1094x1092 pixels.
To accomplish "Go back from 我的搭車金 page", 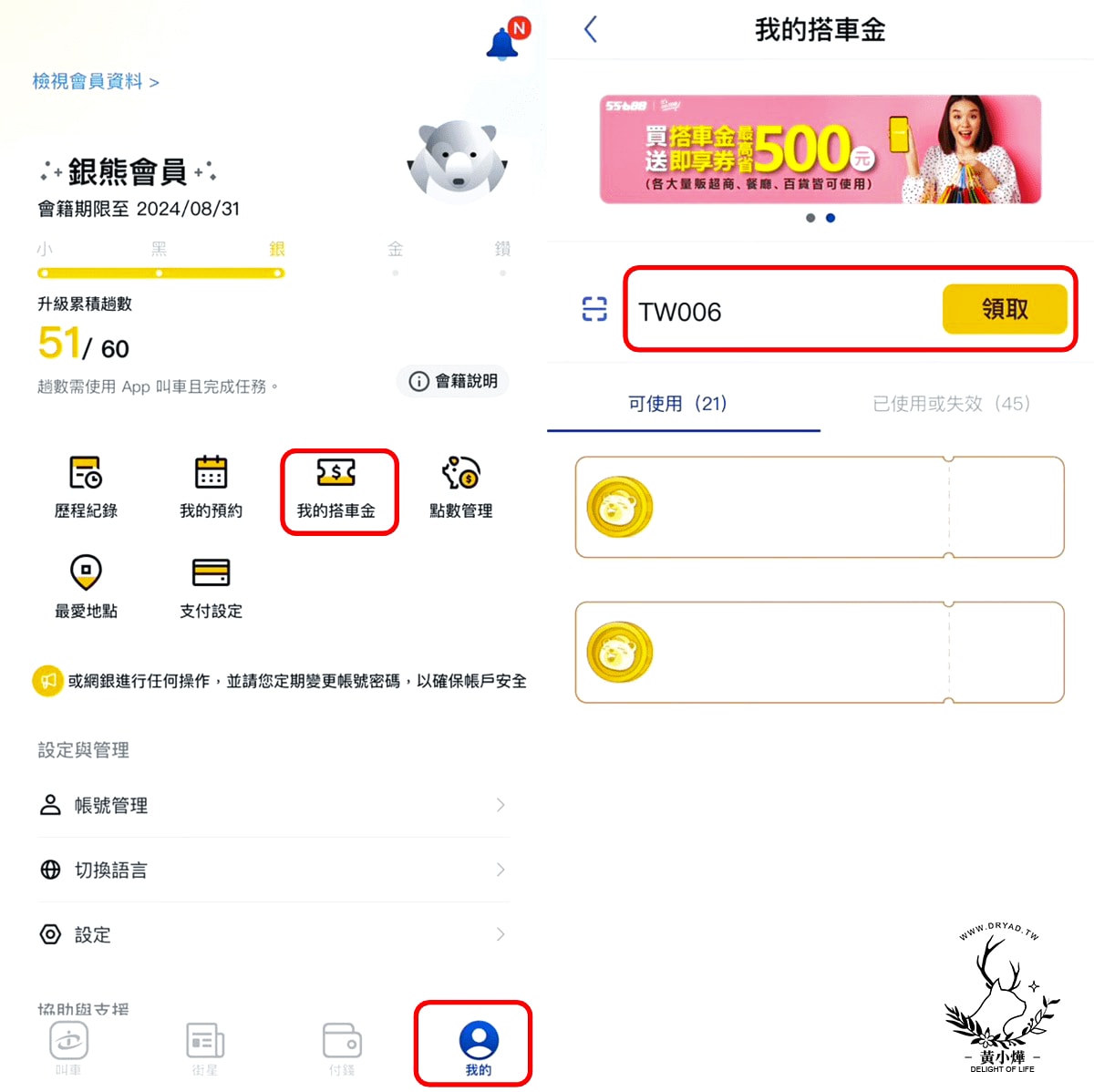I will point(591,29).
